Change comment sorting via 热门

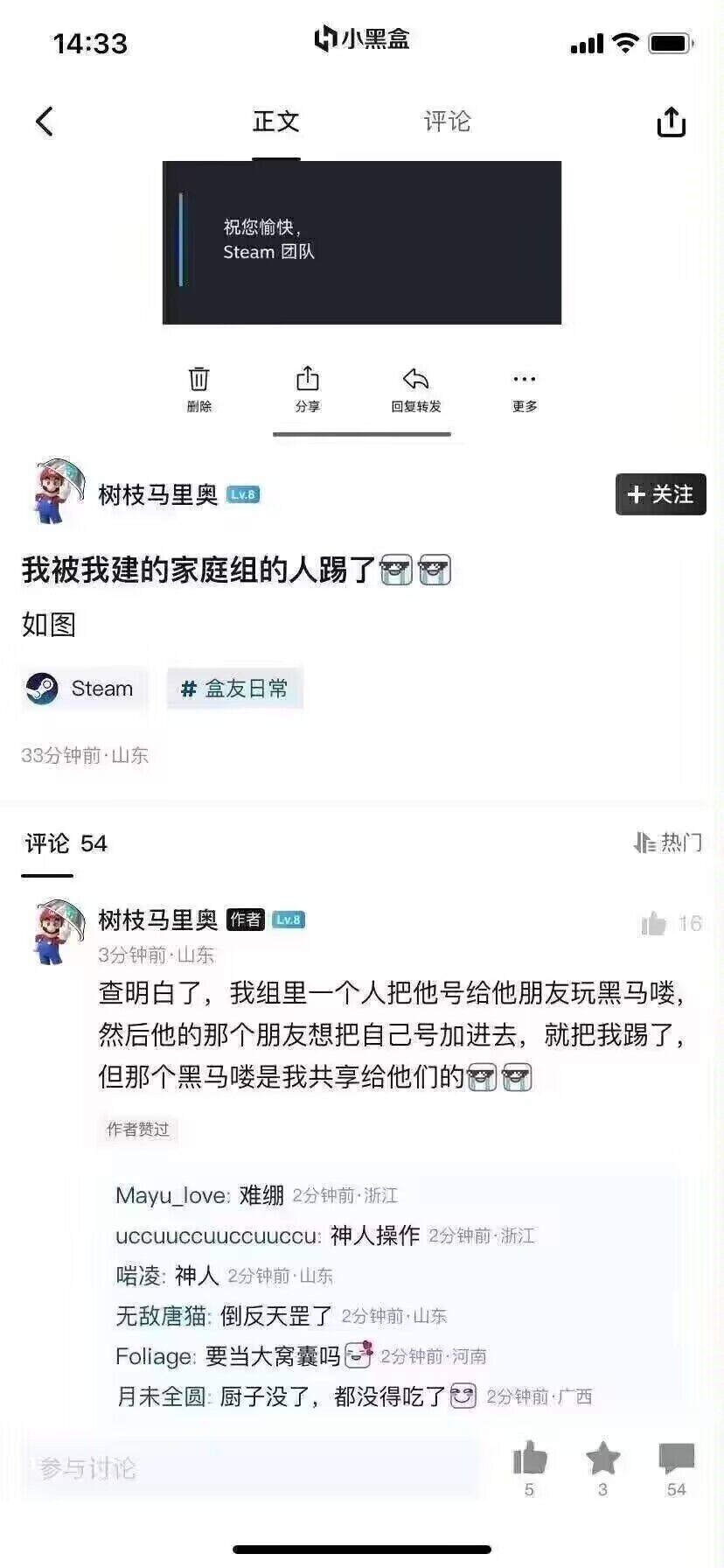pyautogui.click(x=668, y=843)
